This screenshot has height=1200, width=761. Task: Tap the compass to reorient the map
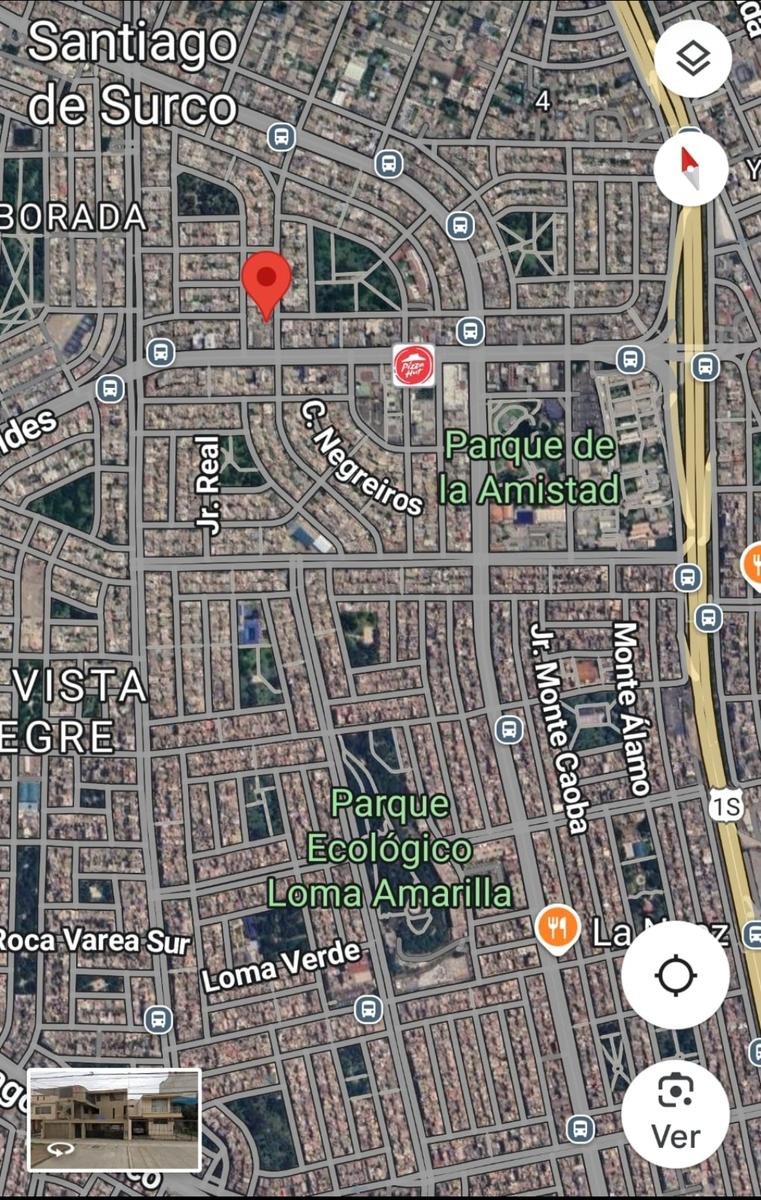tap(689, 167)
